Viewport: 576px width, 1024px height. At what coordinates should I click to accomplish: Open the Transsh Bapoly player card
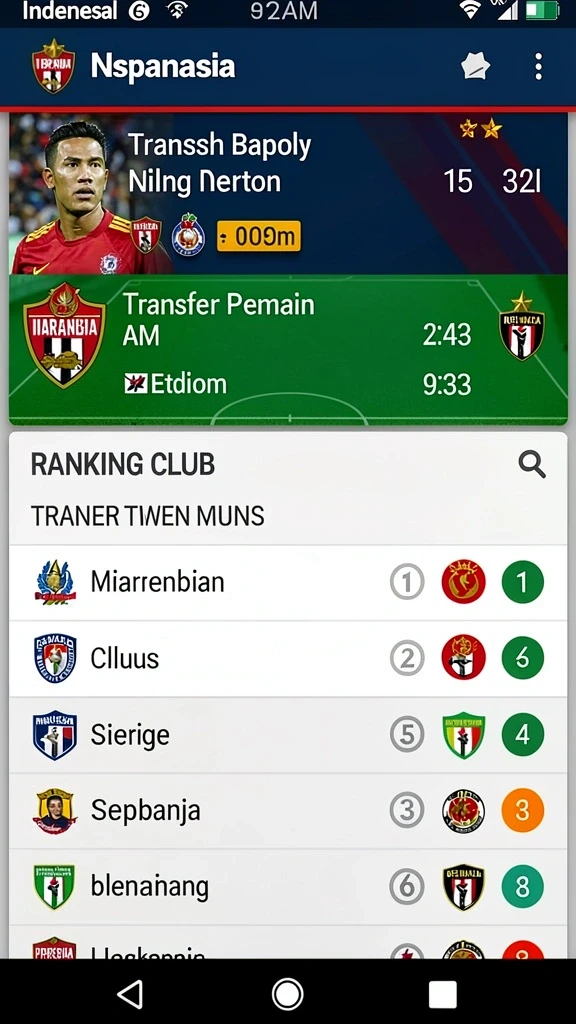coord(288,194)
